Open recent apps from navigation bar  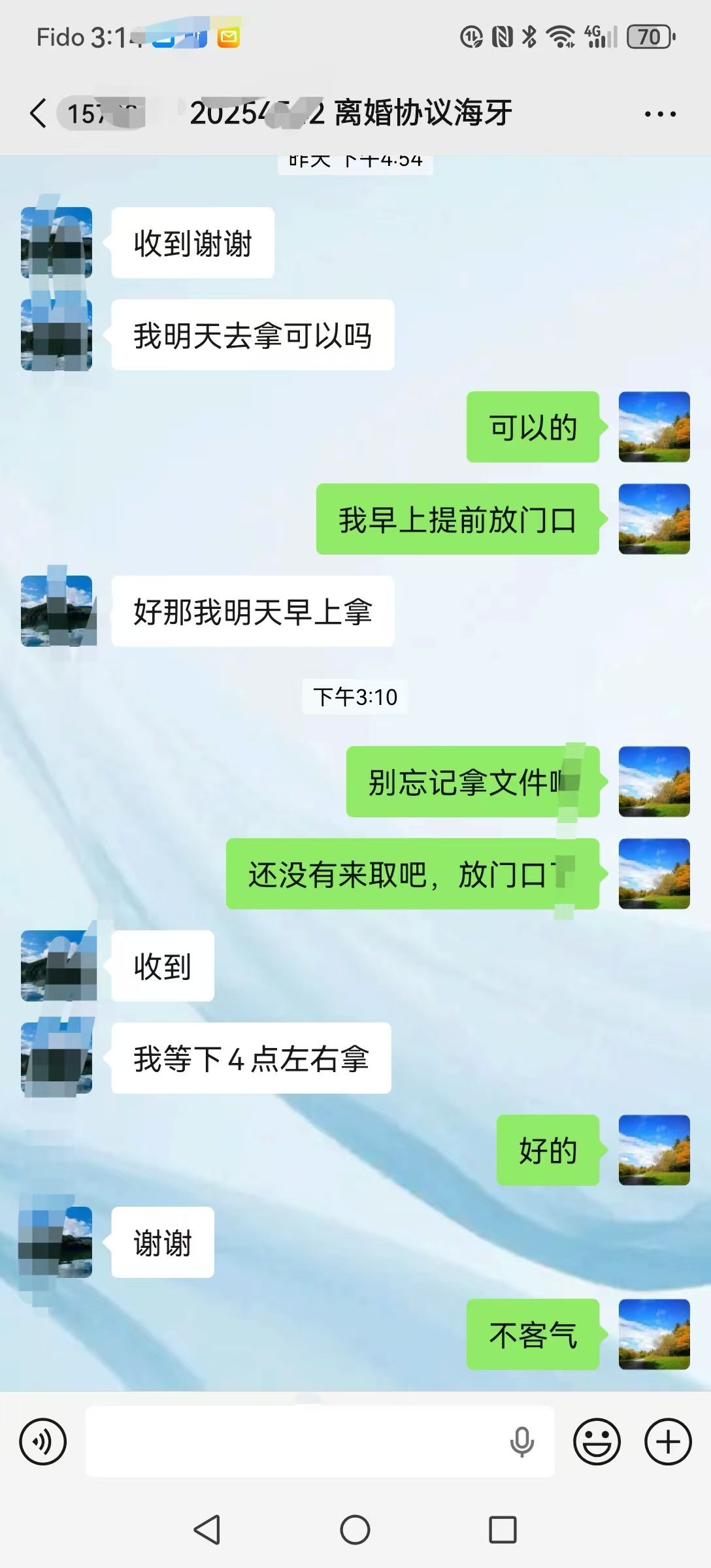pos(503,1529)
